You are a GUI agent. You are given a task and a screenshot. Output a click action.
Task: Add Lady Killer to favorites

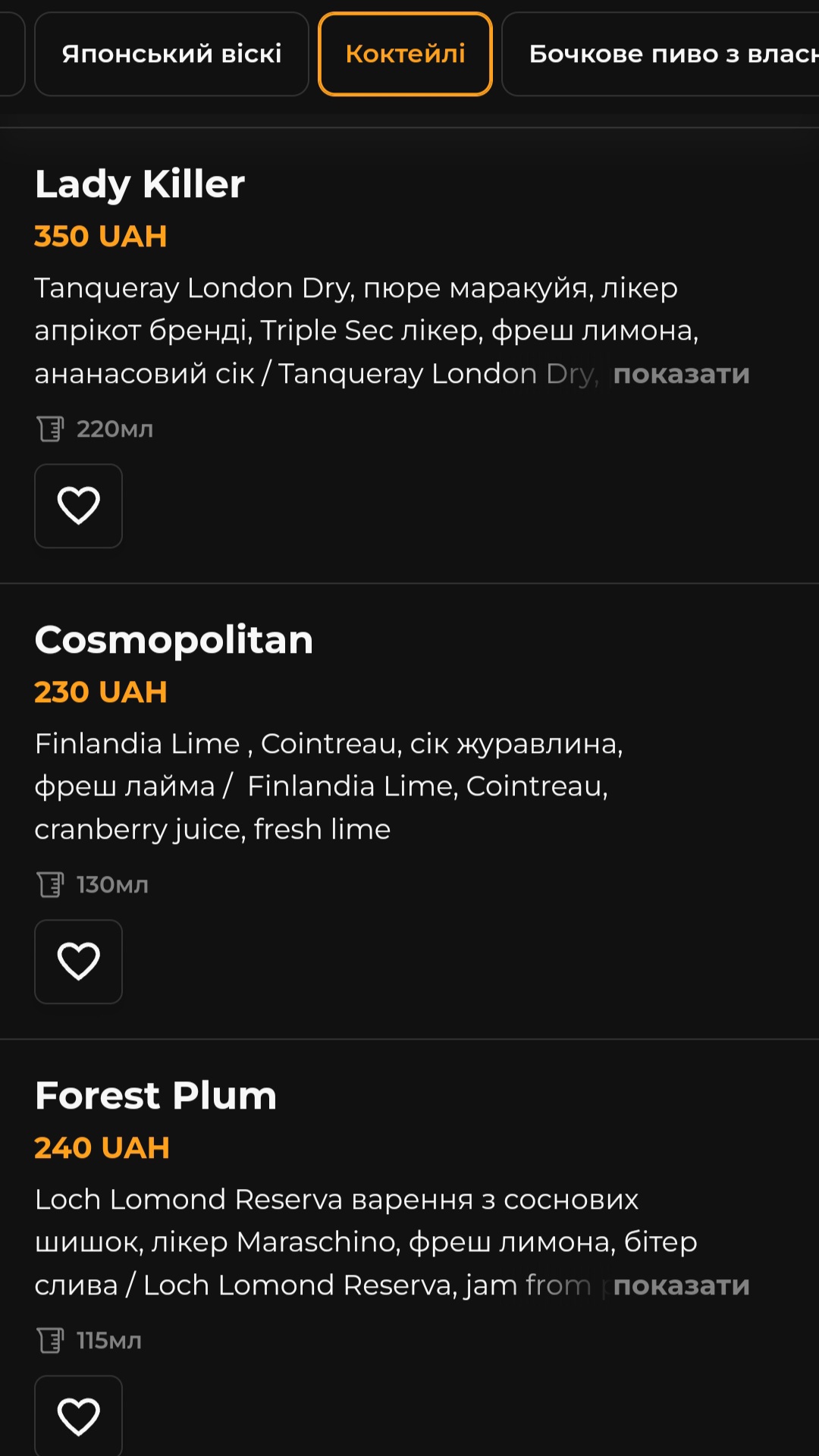coord(78,506)
